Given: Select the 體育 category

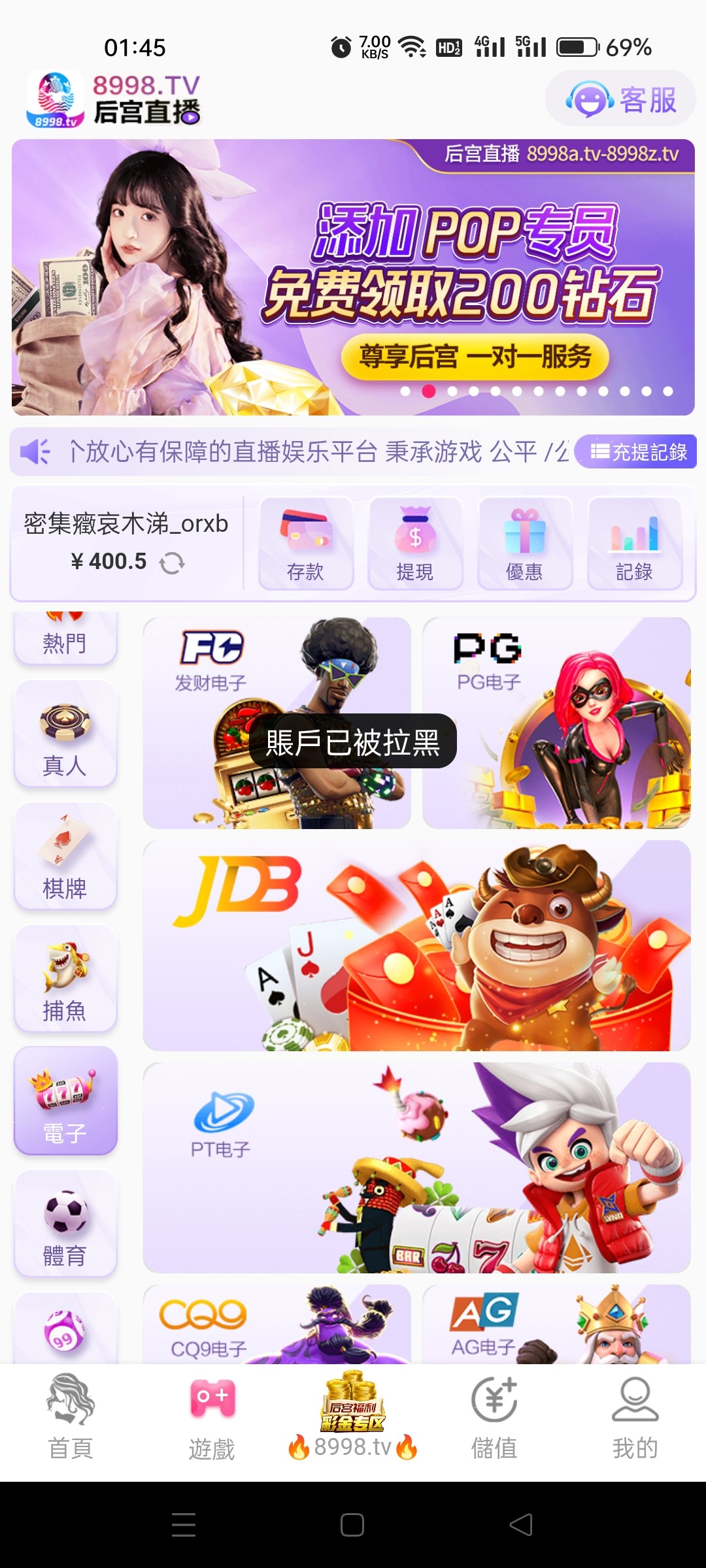Looking at the screenshot, I should click(x=65, y=1224).
